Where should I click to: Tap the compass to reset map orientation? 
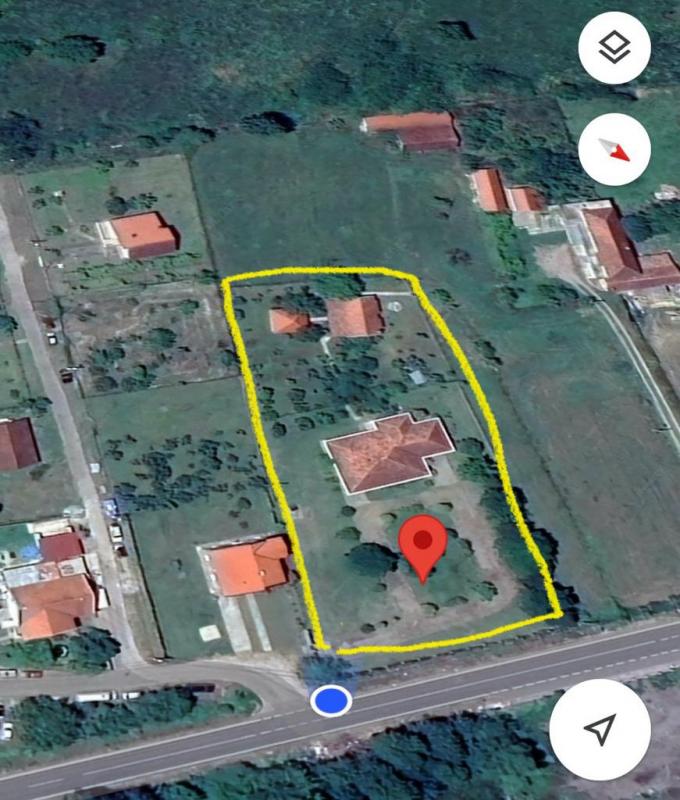614,149
